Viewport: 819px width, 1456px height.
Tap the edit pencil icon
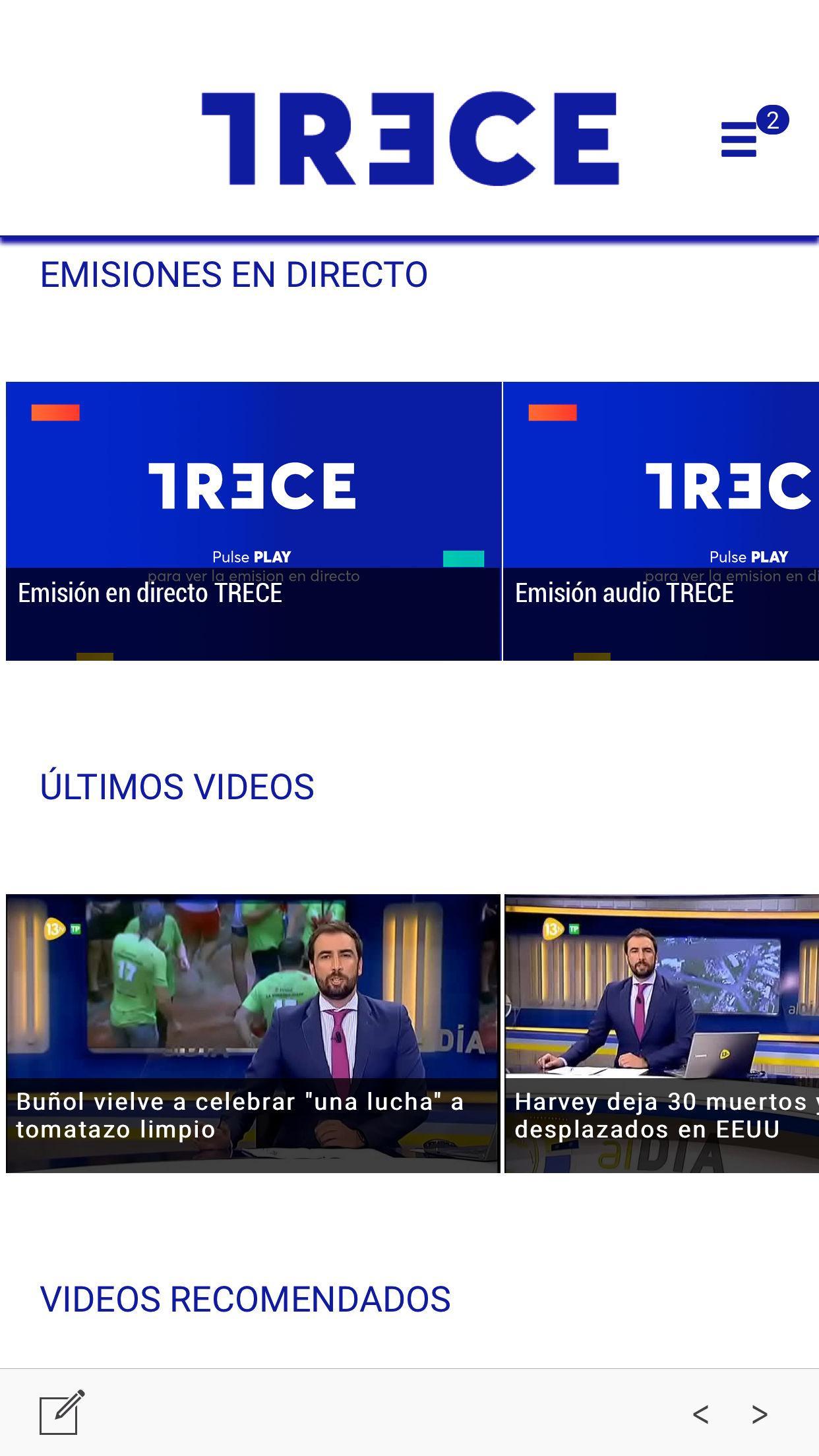coord(62,1412)
